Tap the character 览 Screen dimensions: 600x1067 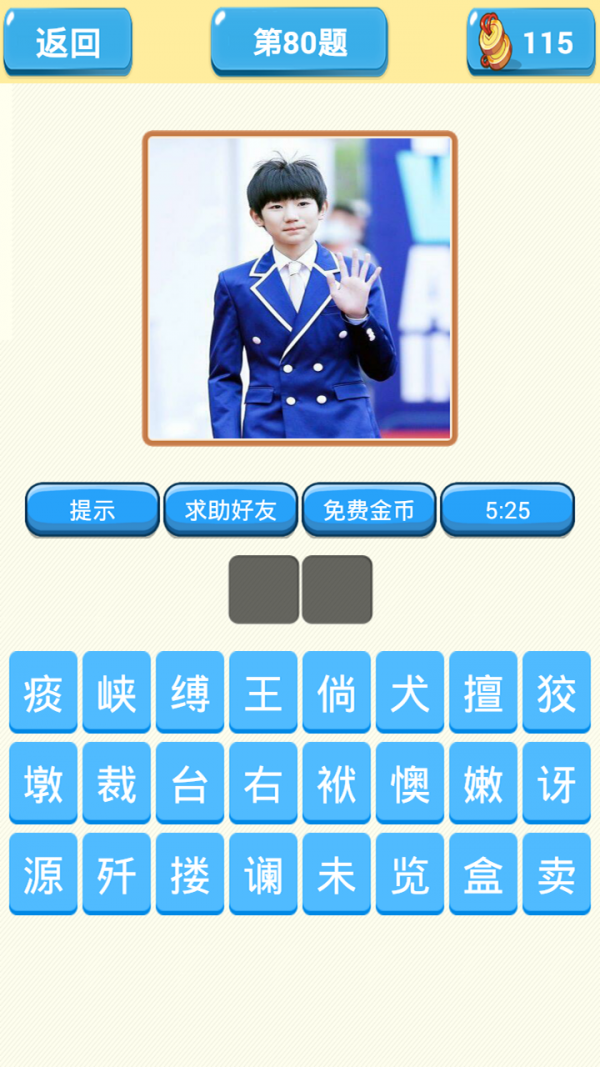410,875
